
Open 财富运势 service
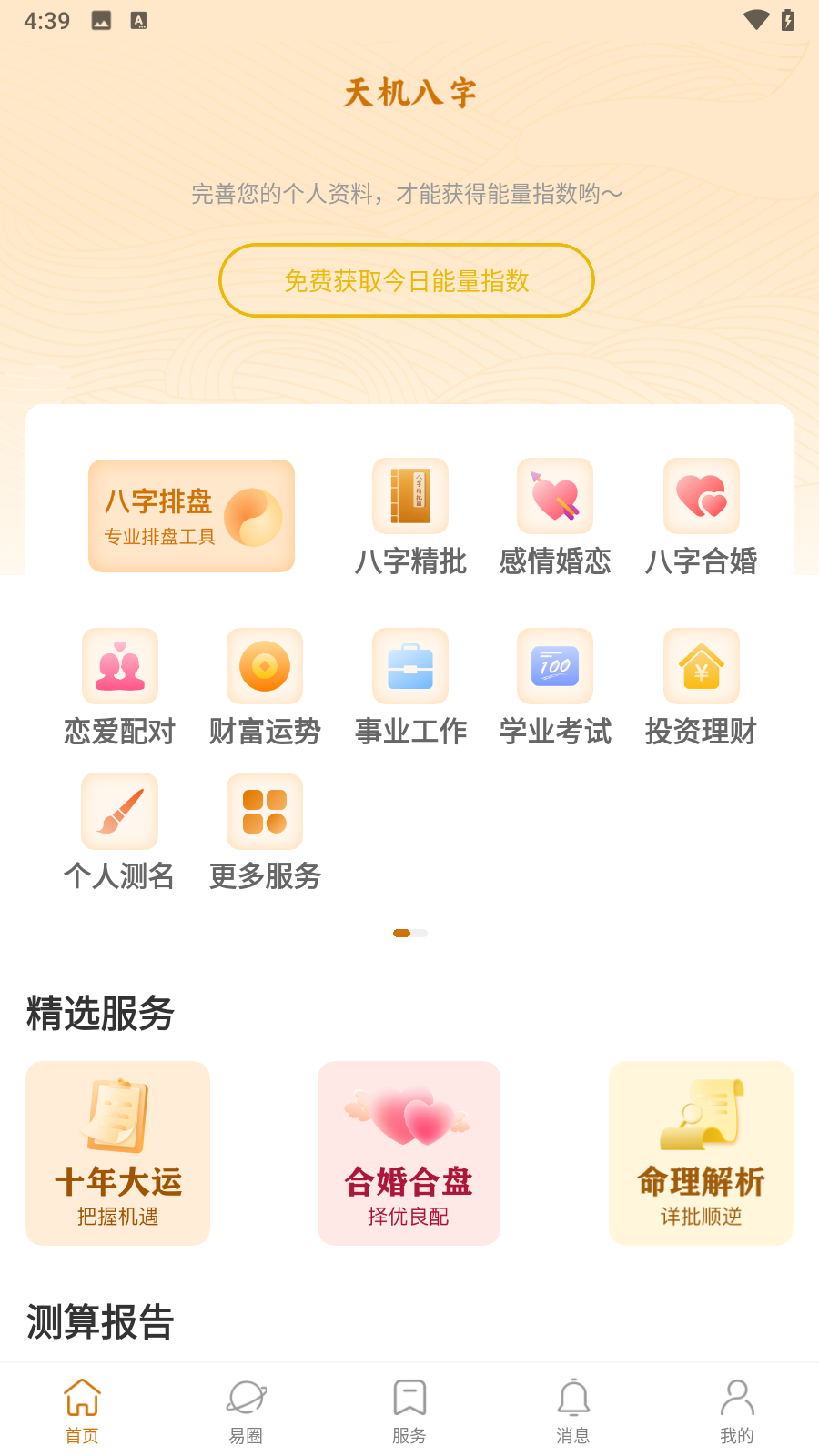[x=265, y=687]
